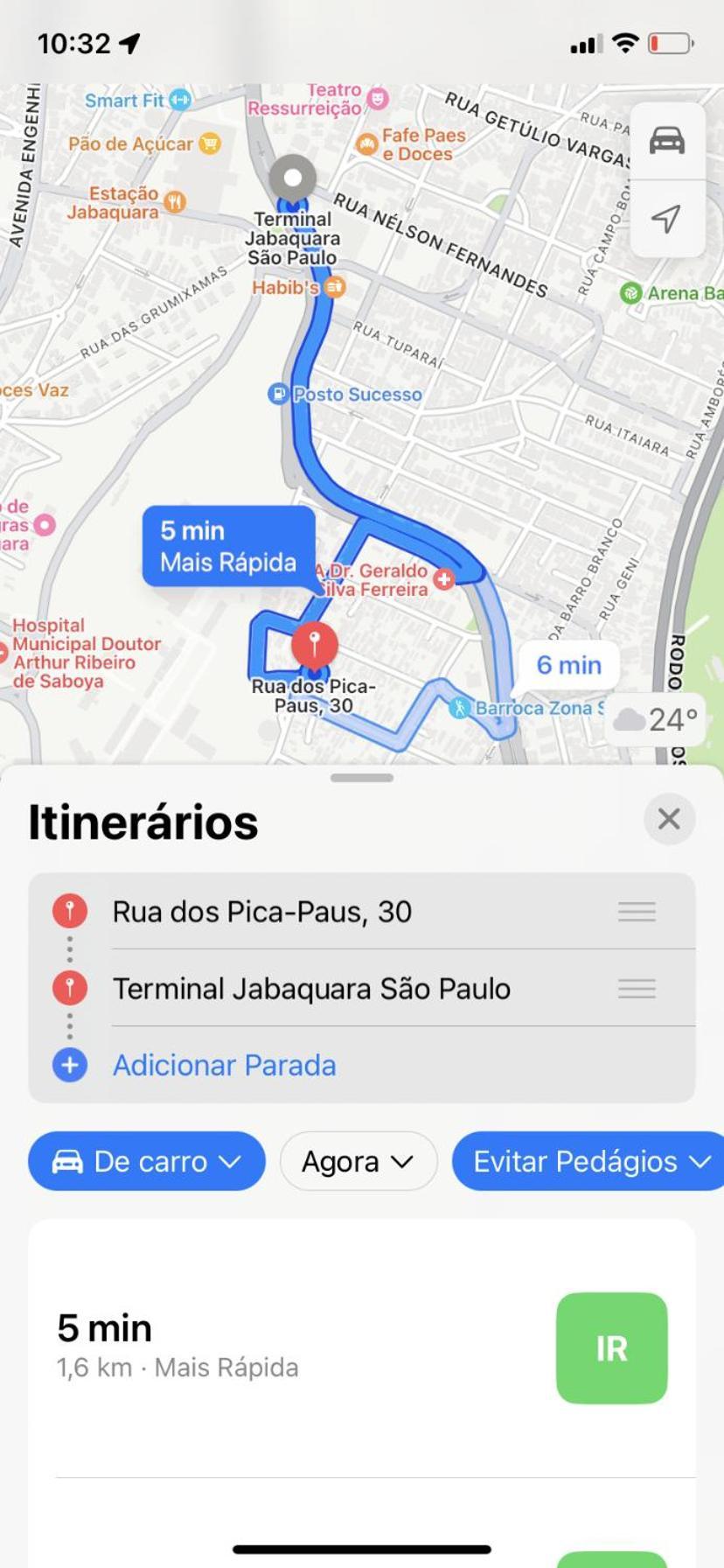Open driving map mode button

667,141
